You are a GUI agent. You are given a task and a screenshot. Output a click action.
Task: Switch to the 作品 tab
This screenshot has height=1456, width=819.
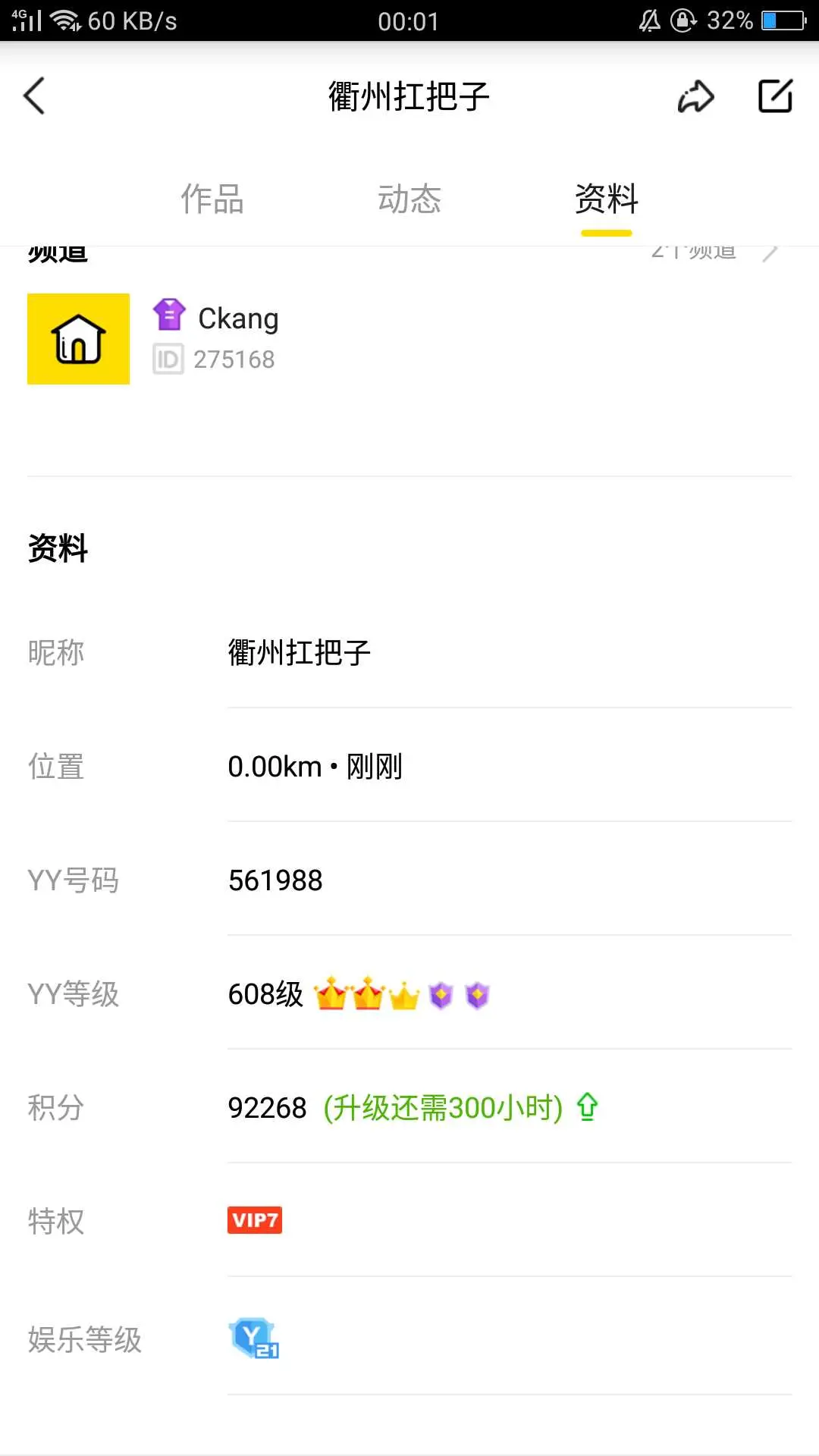point(212,199)
